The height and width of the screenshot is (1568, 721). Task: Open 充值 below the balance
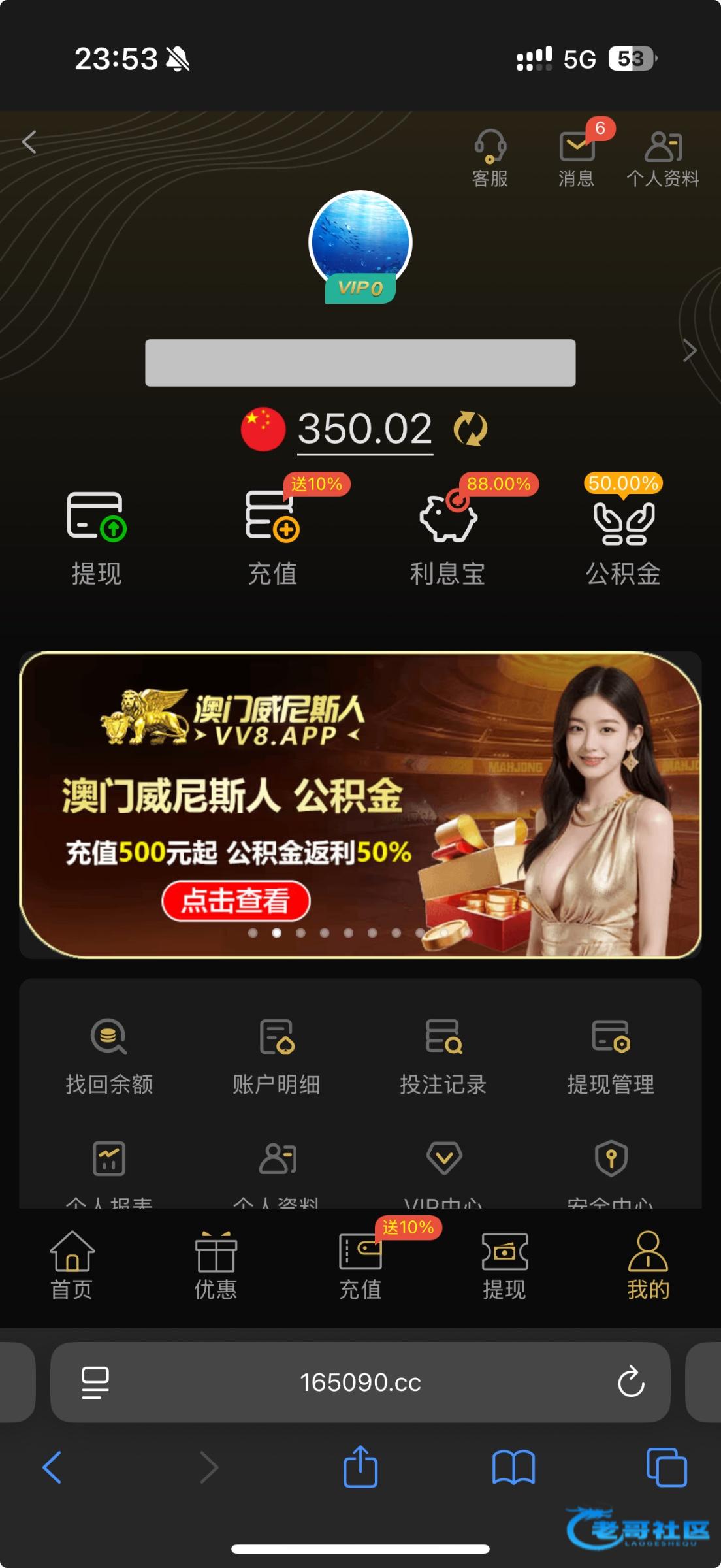coord(272,537)
